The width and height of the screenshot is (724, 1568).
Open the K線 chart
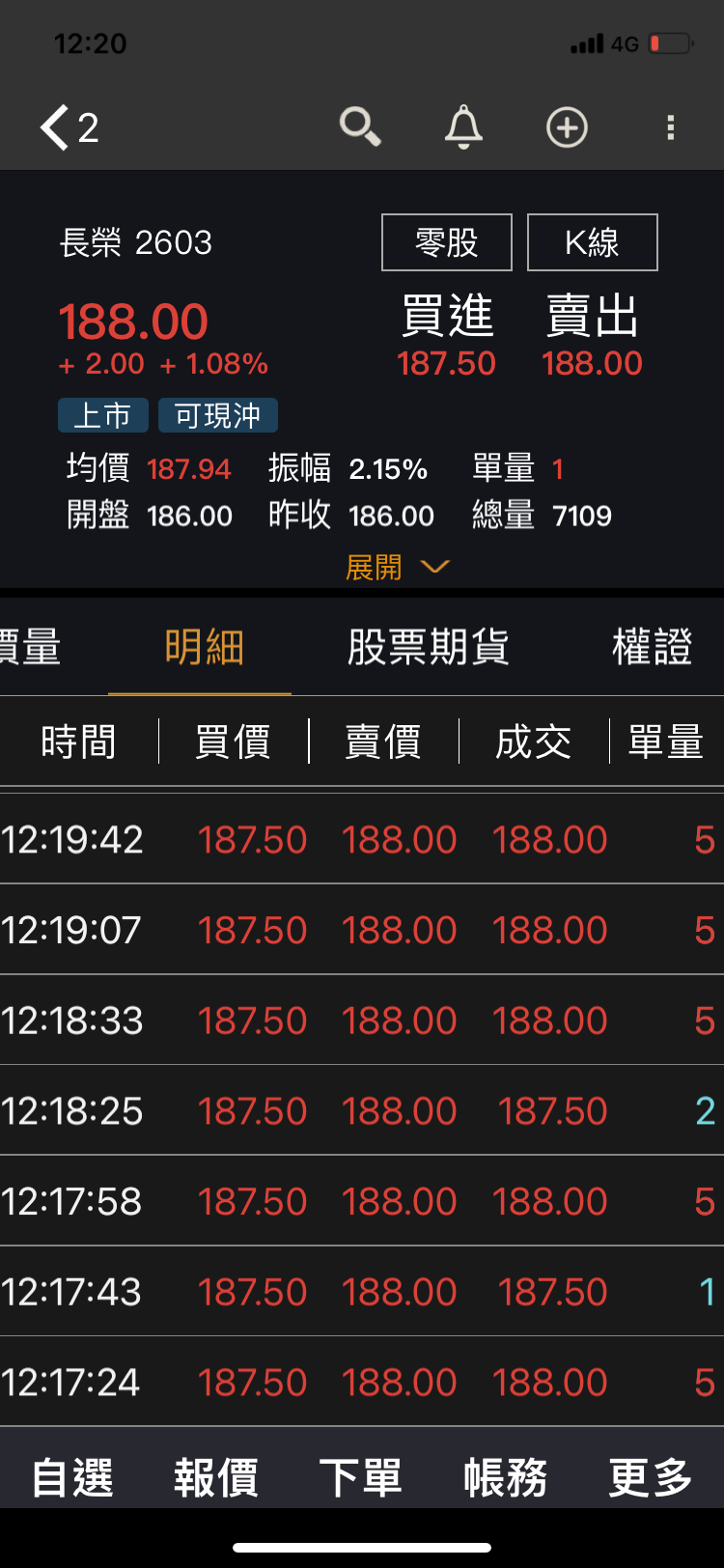tap(592, 242)
